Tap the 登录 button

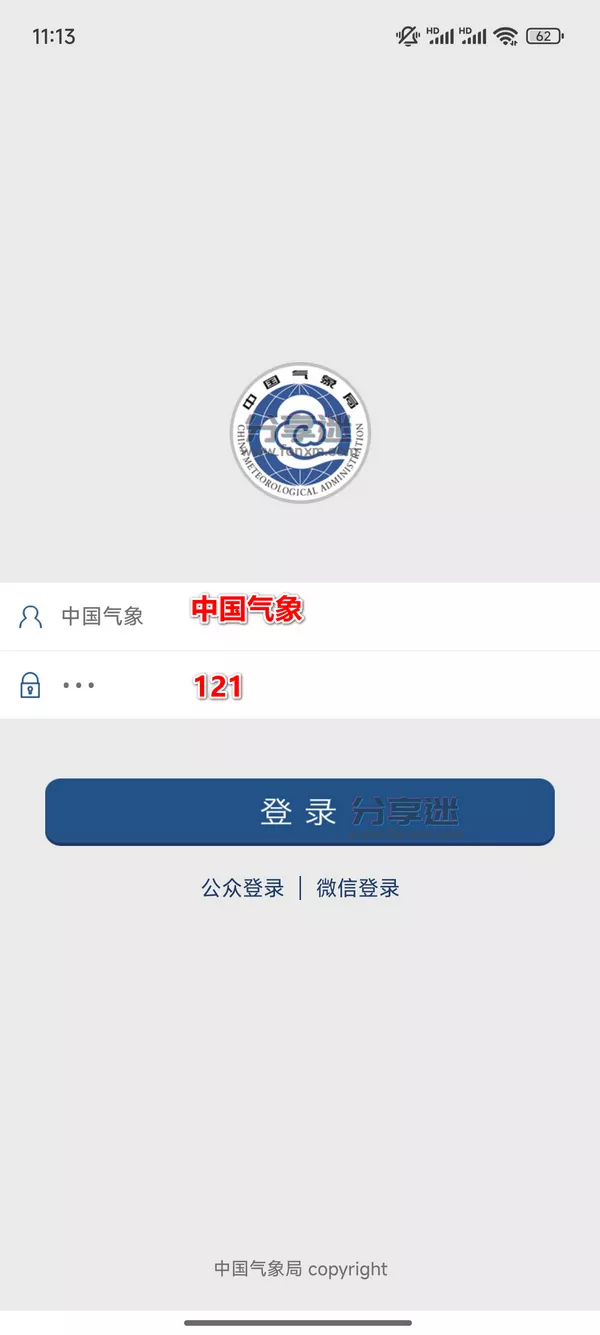(299, 812)
